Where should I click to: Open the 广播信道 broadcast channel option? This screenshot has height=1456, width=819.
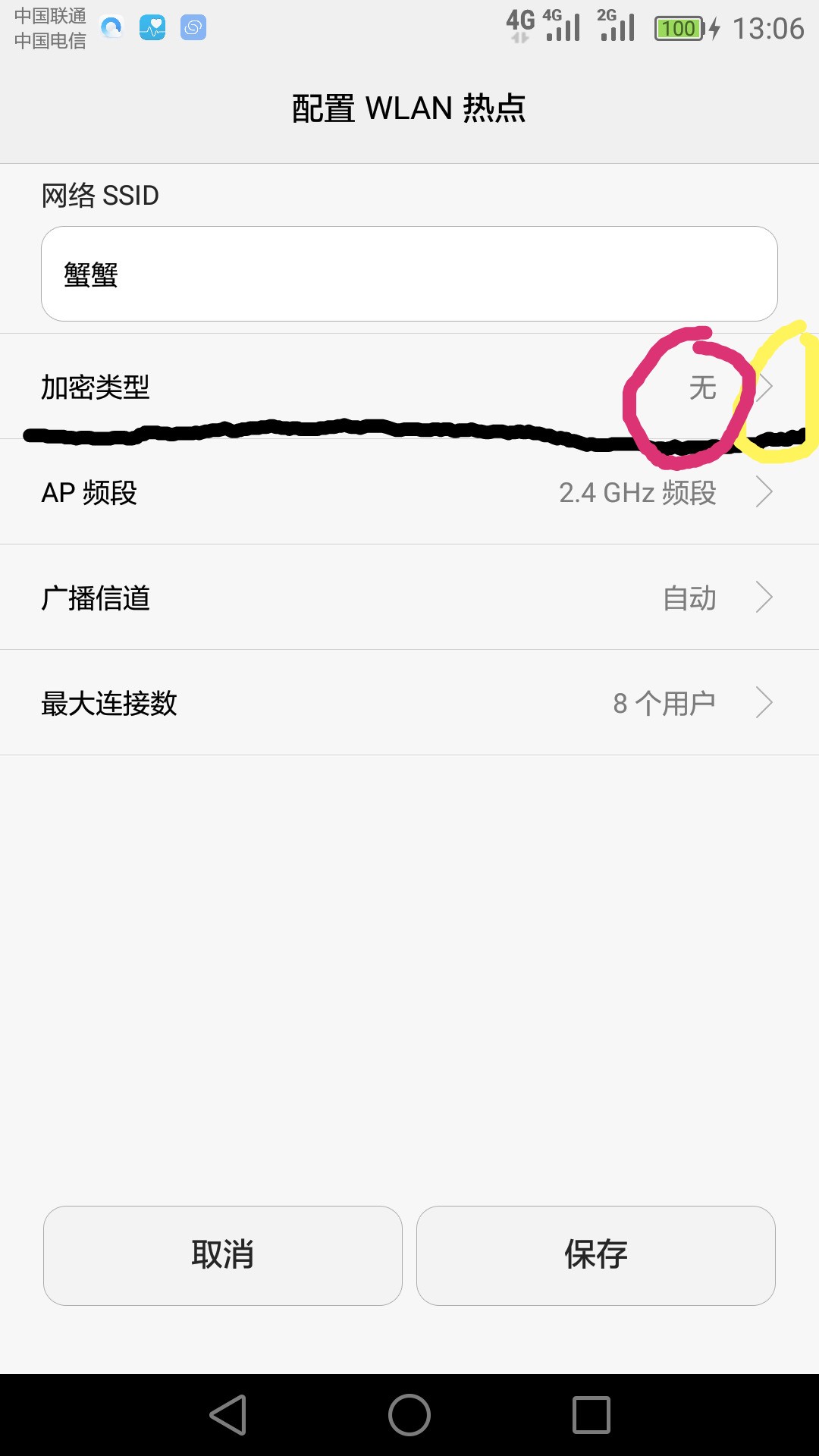tap(409, 598)
